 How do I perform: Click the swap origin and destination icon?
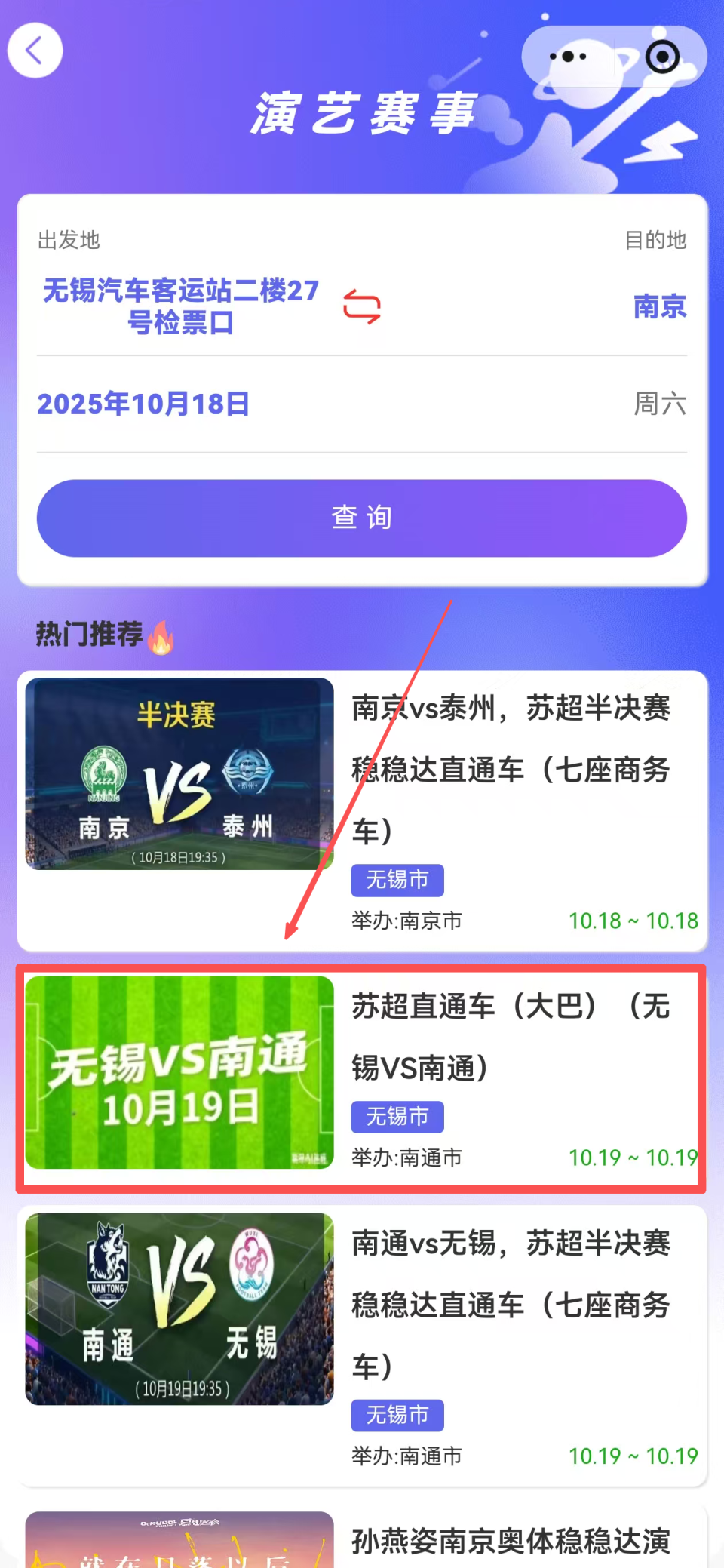[364, 305]
